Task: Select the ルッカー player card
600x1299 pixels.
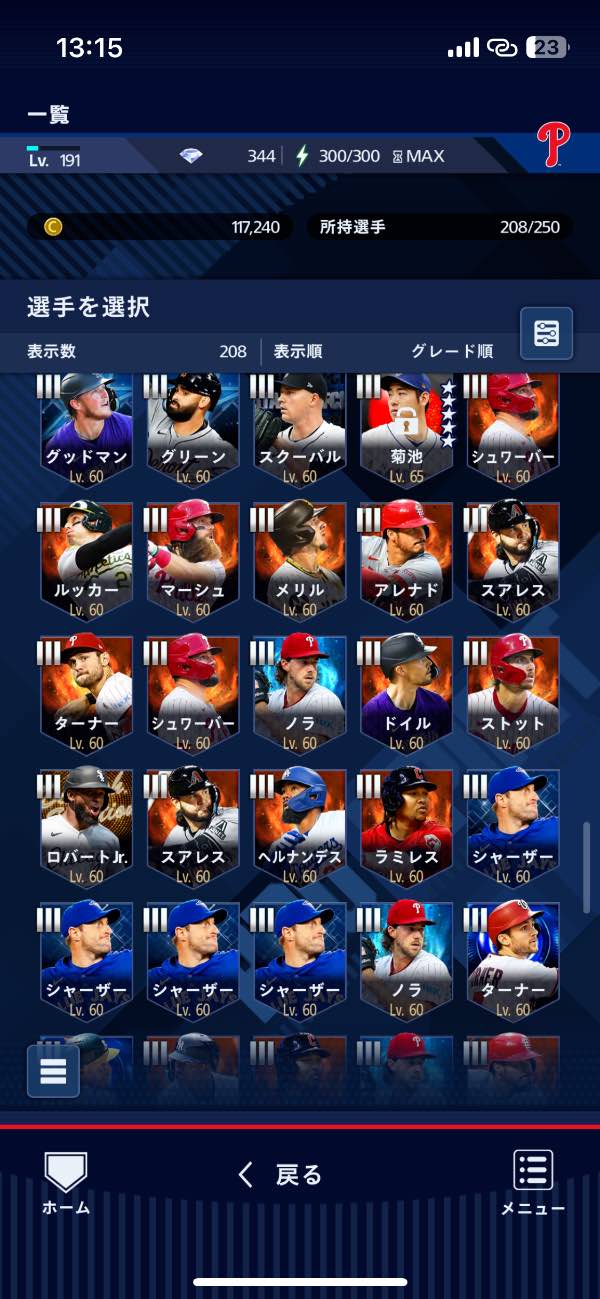Action: (87, 562)
